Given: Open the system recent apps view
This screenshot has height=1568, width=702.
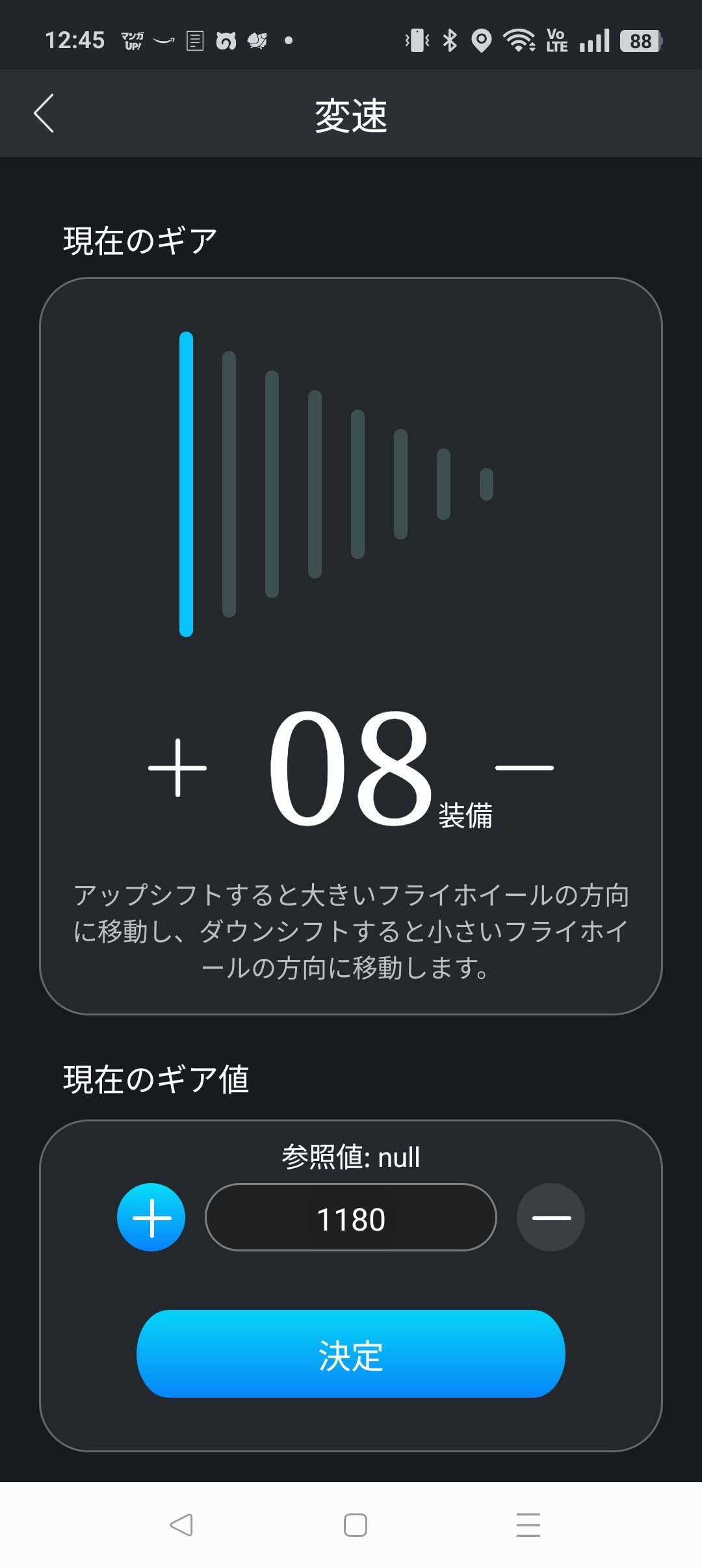Looking at the screenshot, I should tap(528, 1525).
